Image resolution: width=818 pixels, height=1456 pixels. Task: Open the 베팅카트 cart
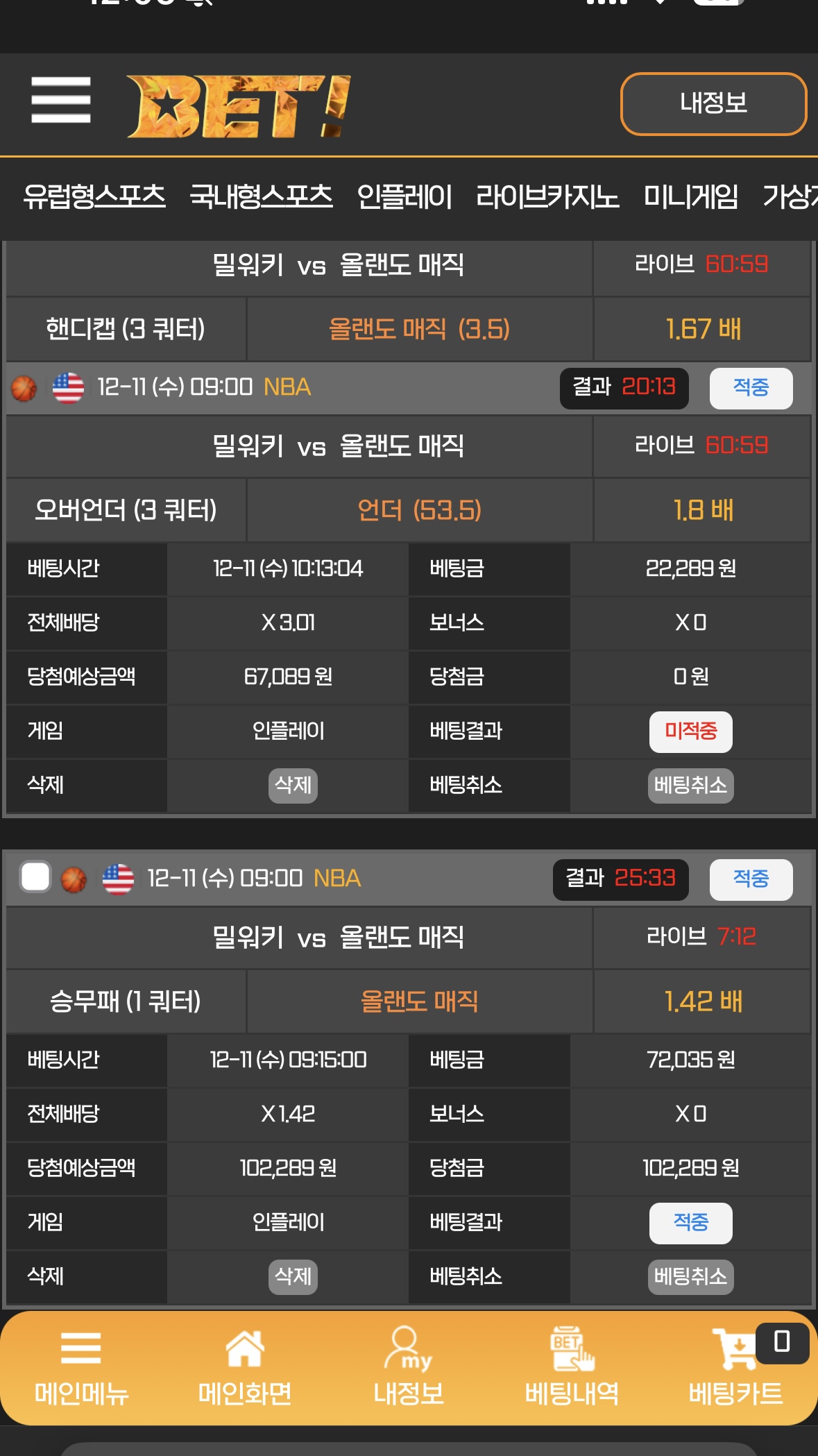coord(735,1367)
